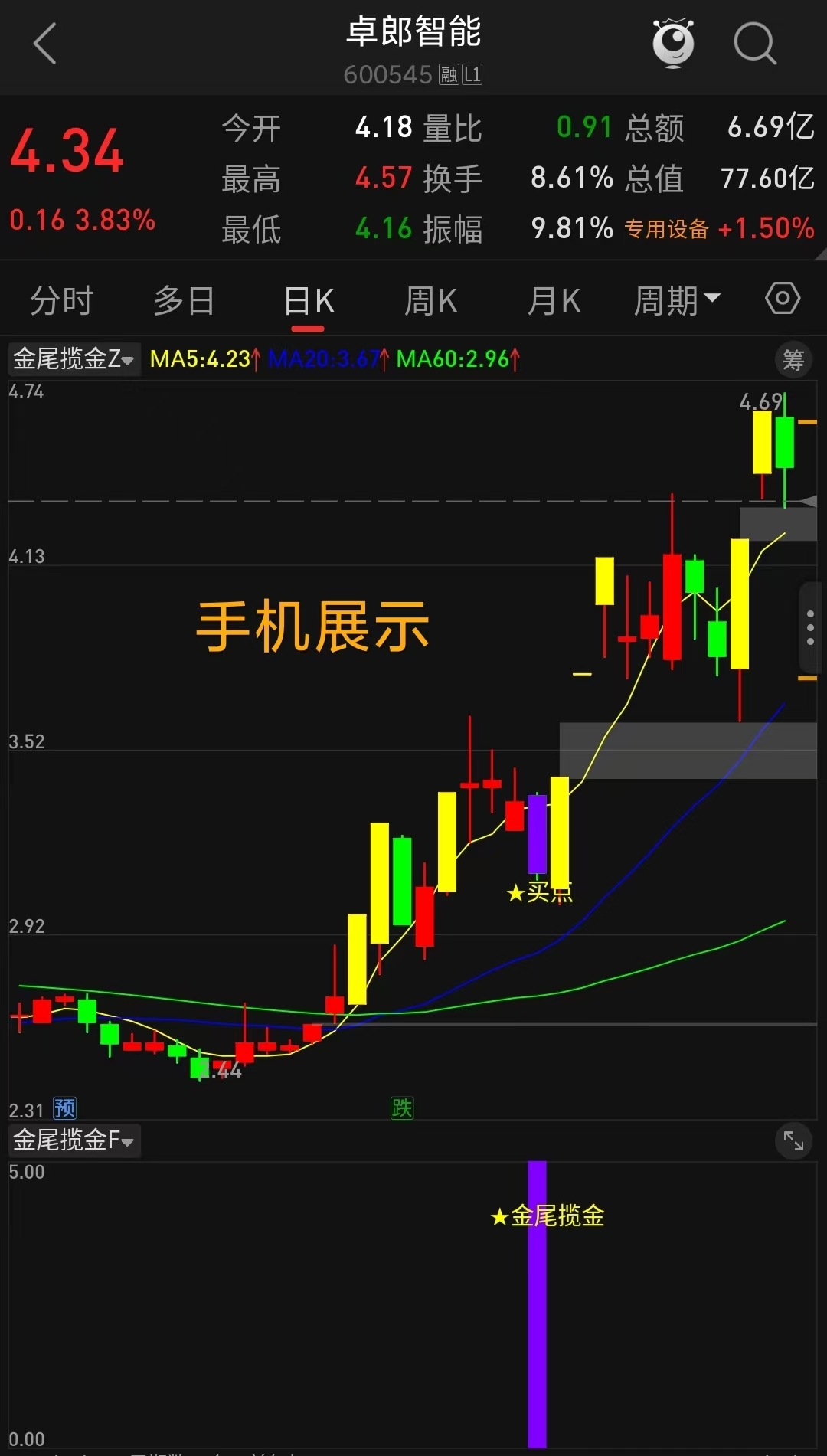The image size is (827, 1456).
Task: Open the 筹 chip distribution button
Action: tap(793, 358)
